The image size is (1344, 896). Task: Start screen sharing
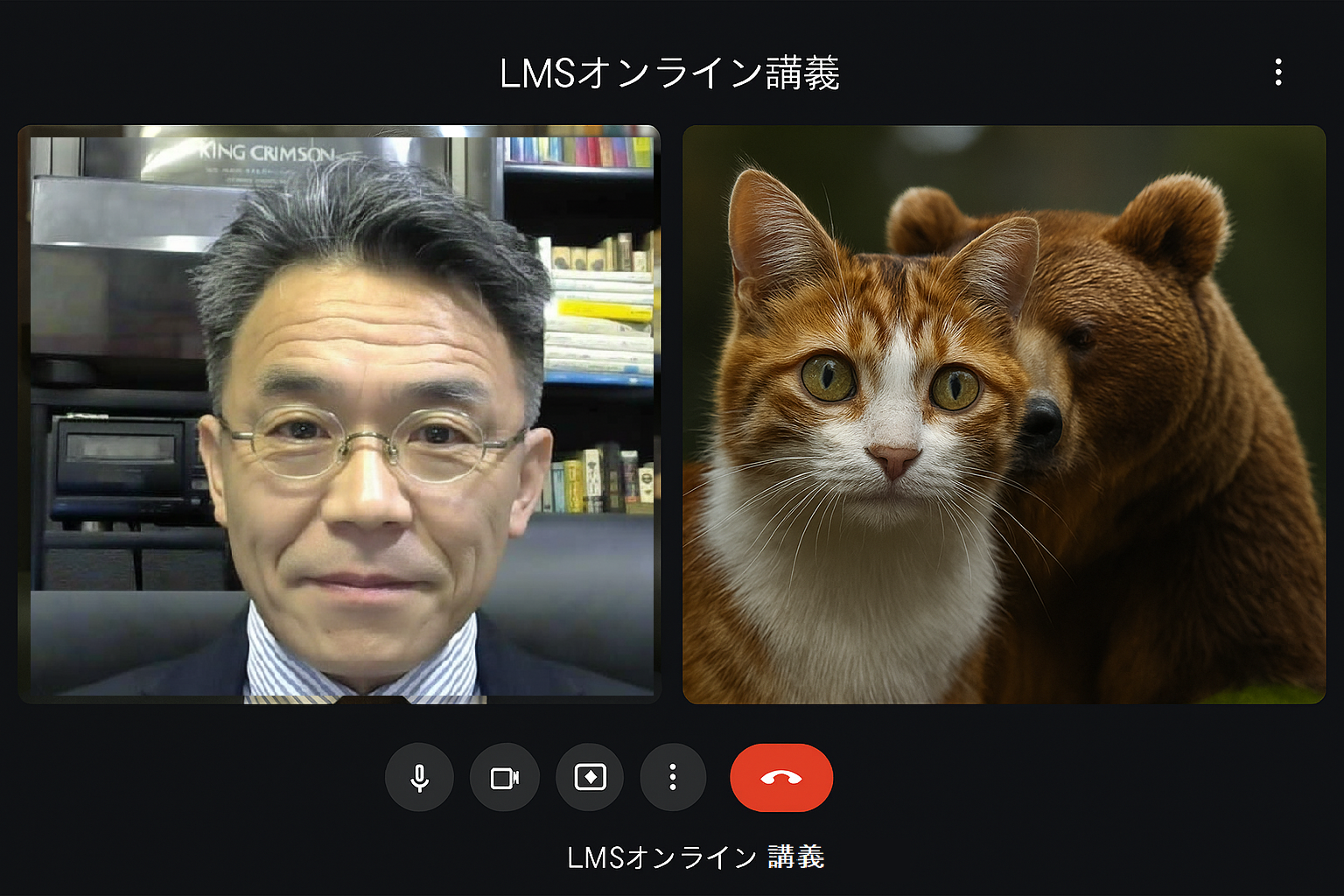click(x=590, y=777)
